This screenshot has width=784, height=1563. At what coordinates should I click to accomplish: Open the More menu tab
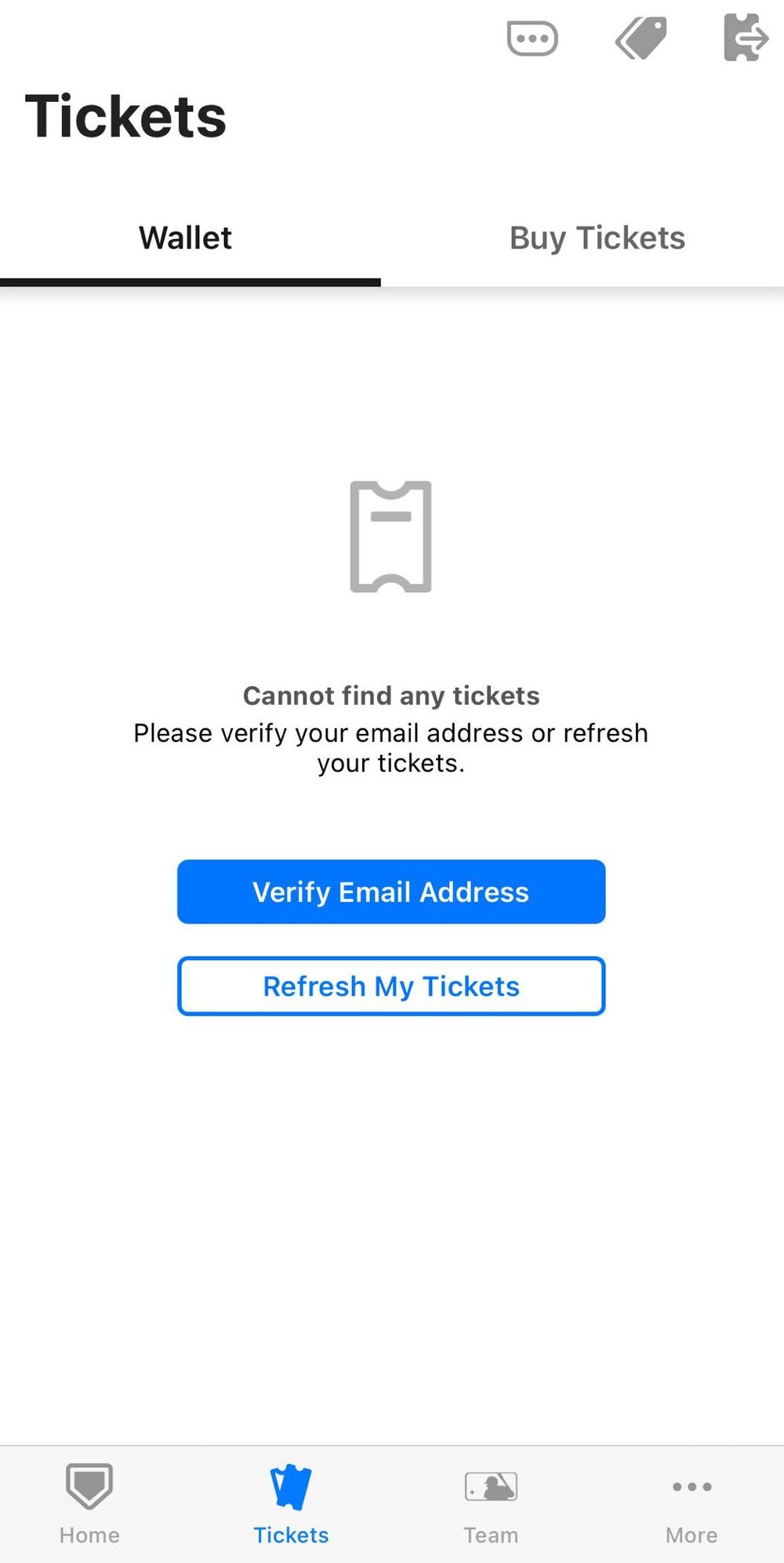[x=691, y=1503]
